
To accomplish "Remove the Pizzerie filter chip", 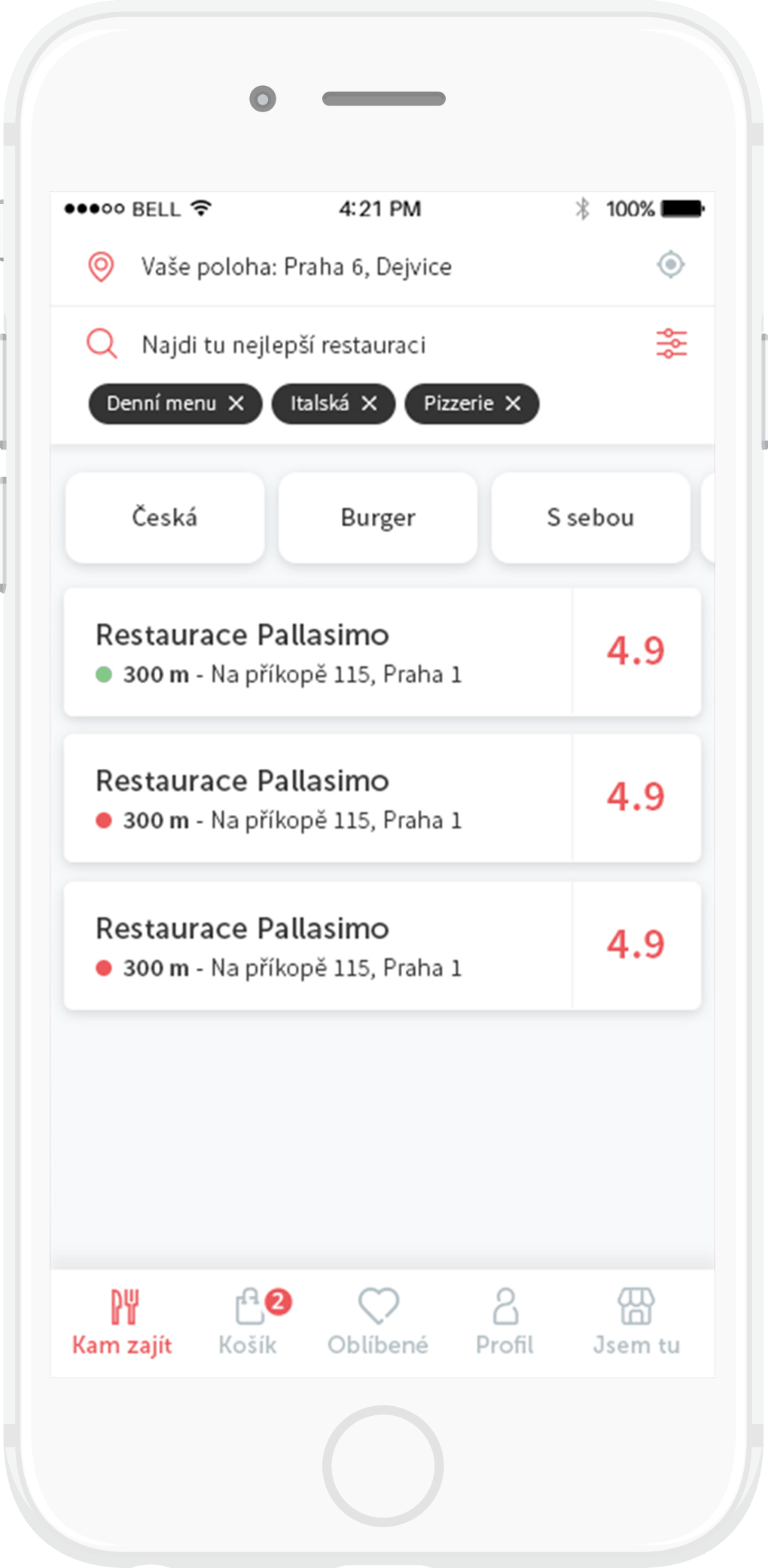I will coord(513,404).
